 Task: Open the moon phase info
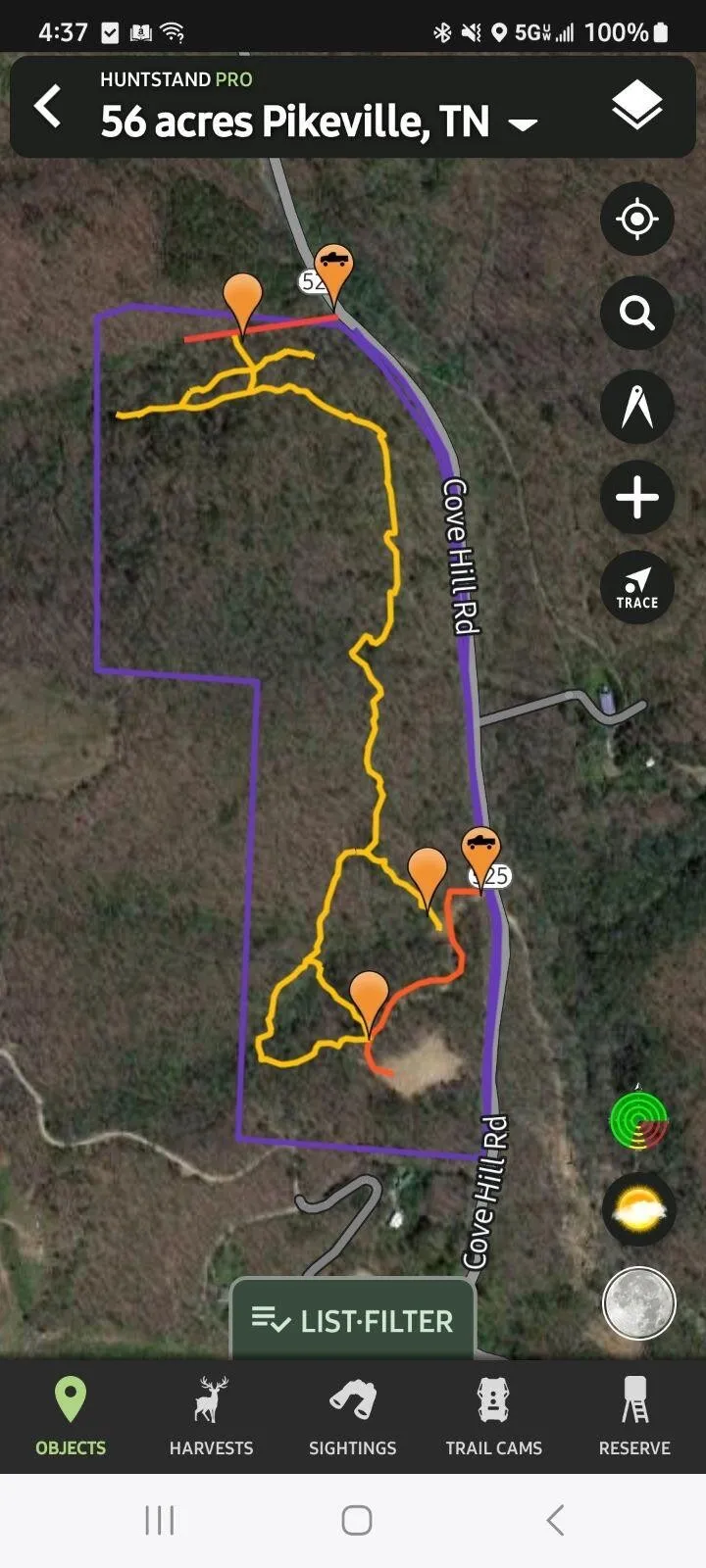(638, 1303)
